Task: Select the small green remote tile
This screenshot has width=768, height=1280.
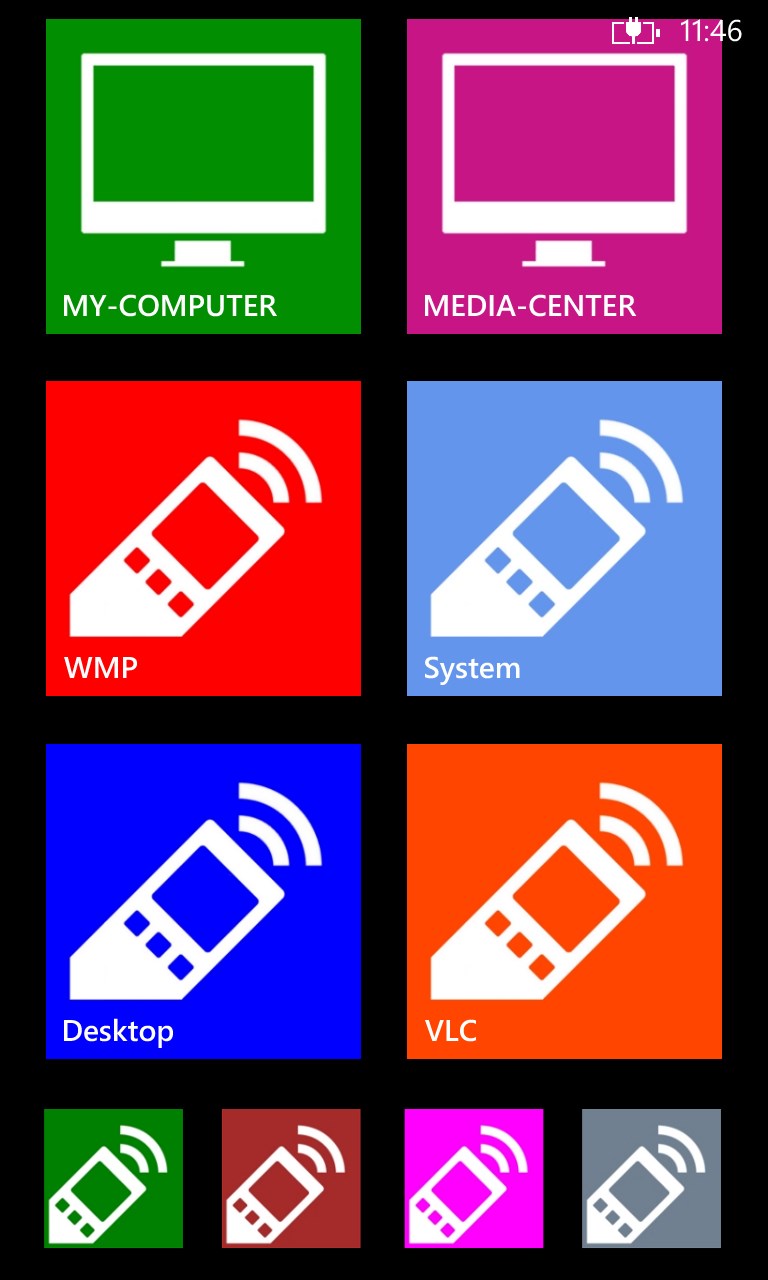Action: tap(113, 1178)
